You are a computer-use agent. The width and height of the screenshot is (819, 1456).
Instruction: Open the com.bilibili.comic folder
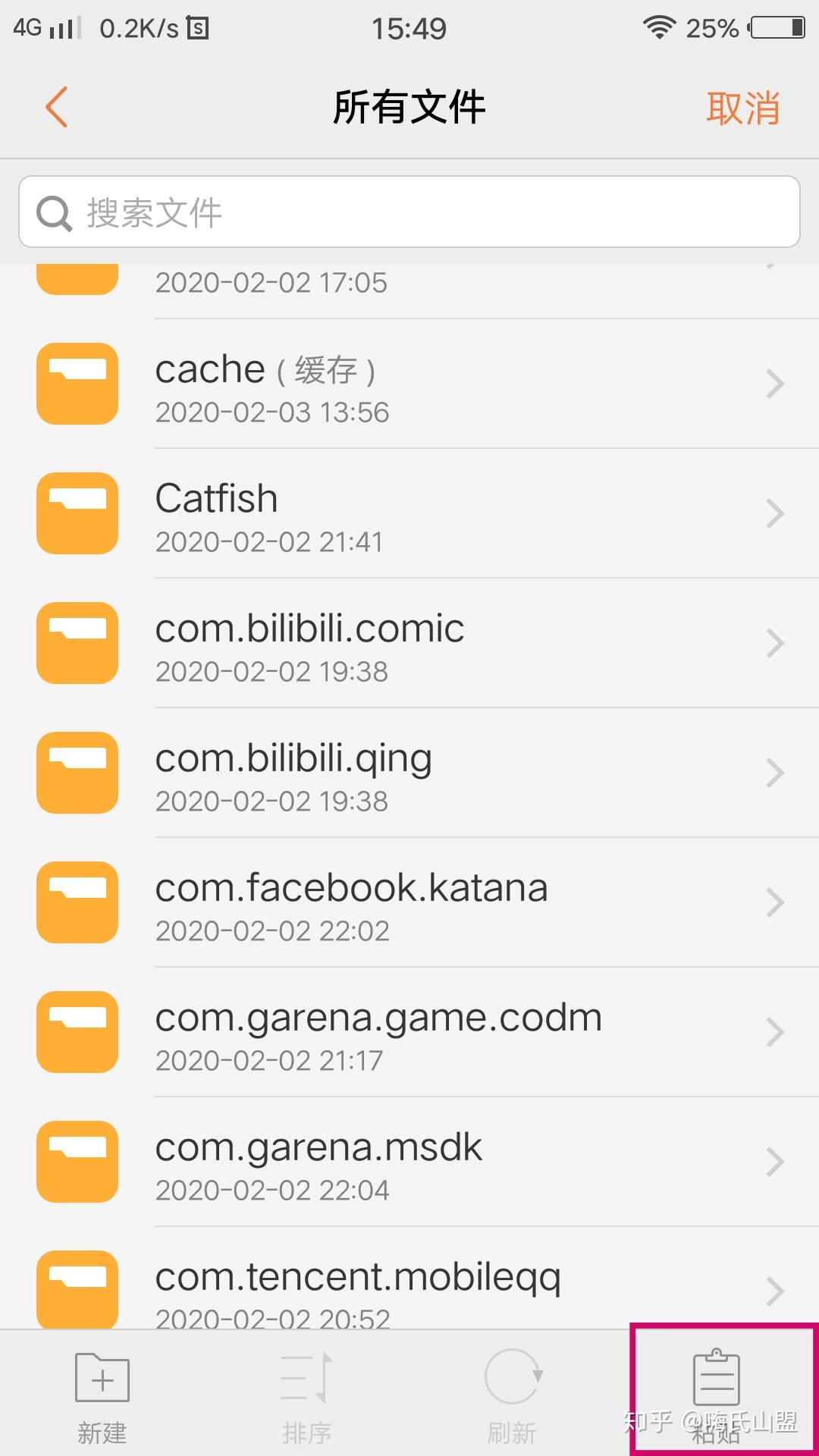coord(409,645)
